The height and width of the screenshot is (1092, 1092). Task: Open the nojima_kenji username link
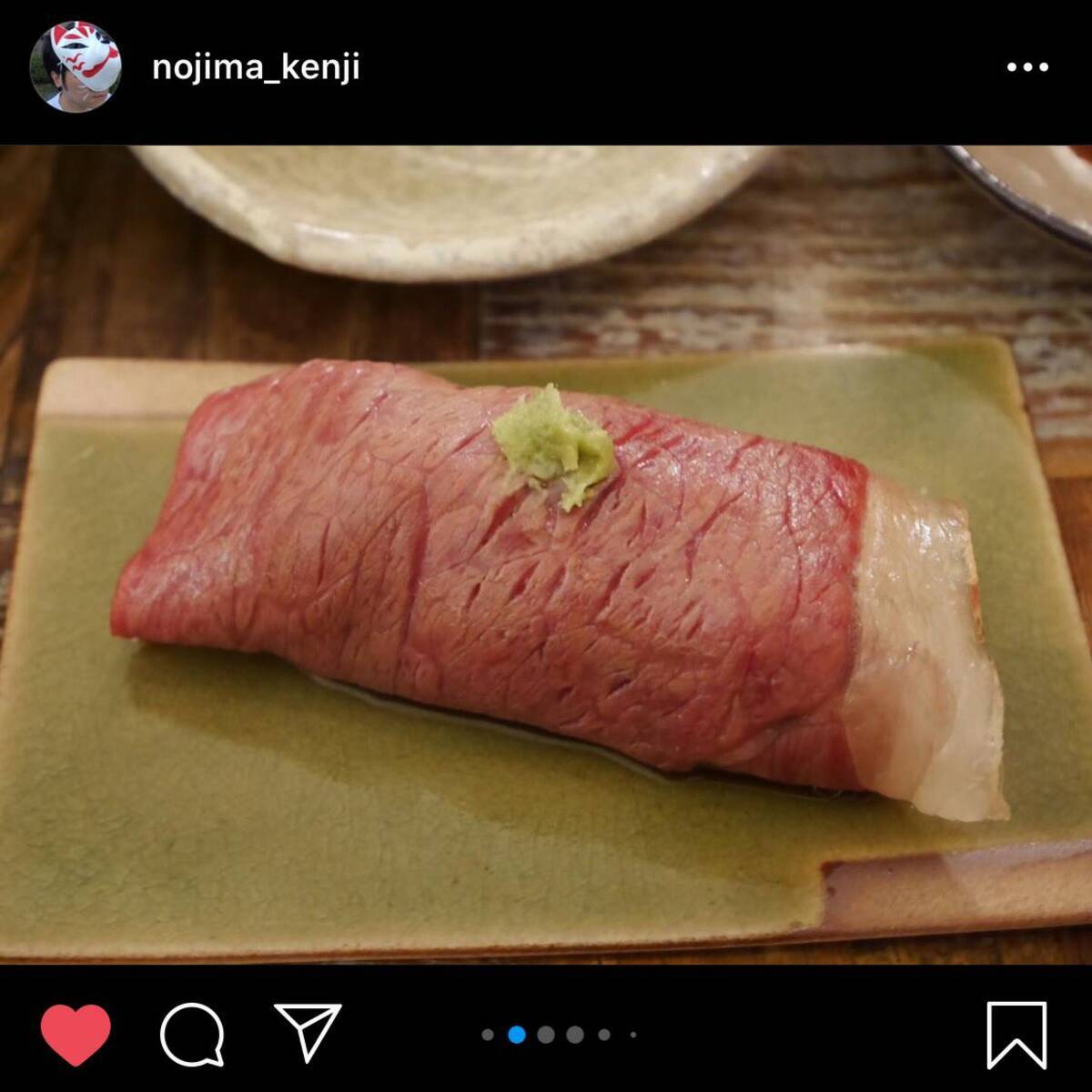coord(256,67)
